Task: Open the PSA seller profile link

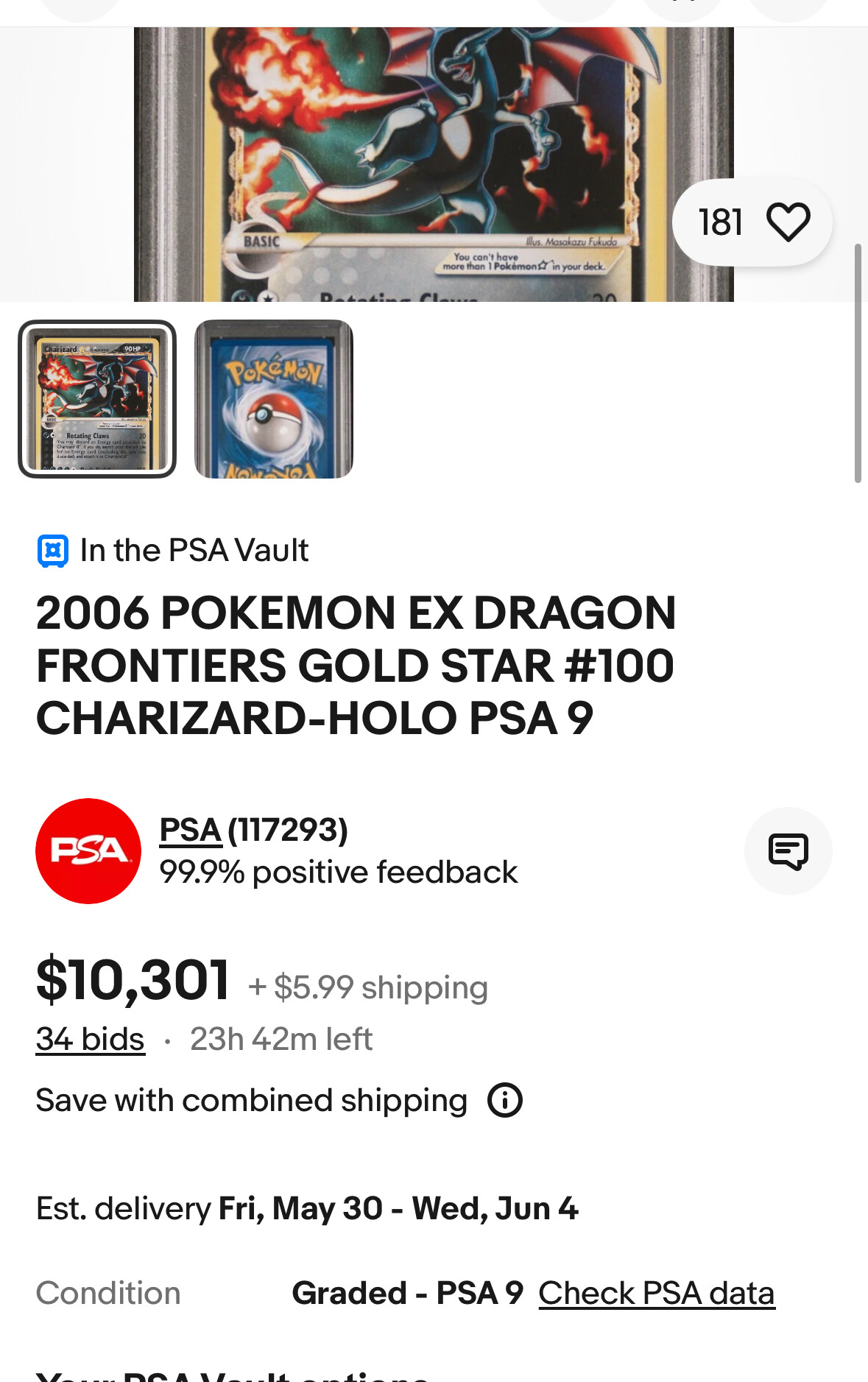Action: (191, 830)
